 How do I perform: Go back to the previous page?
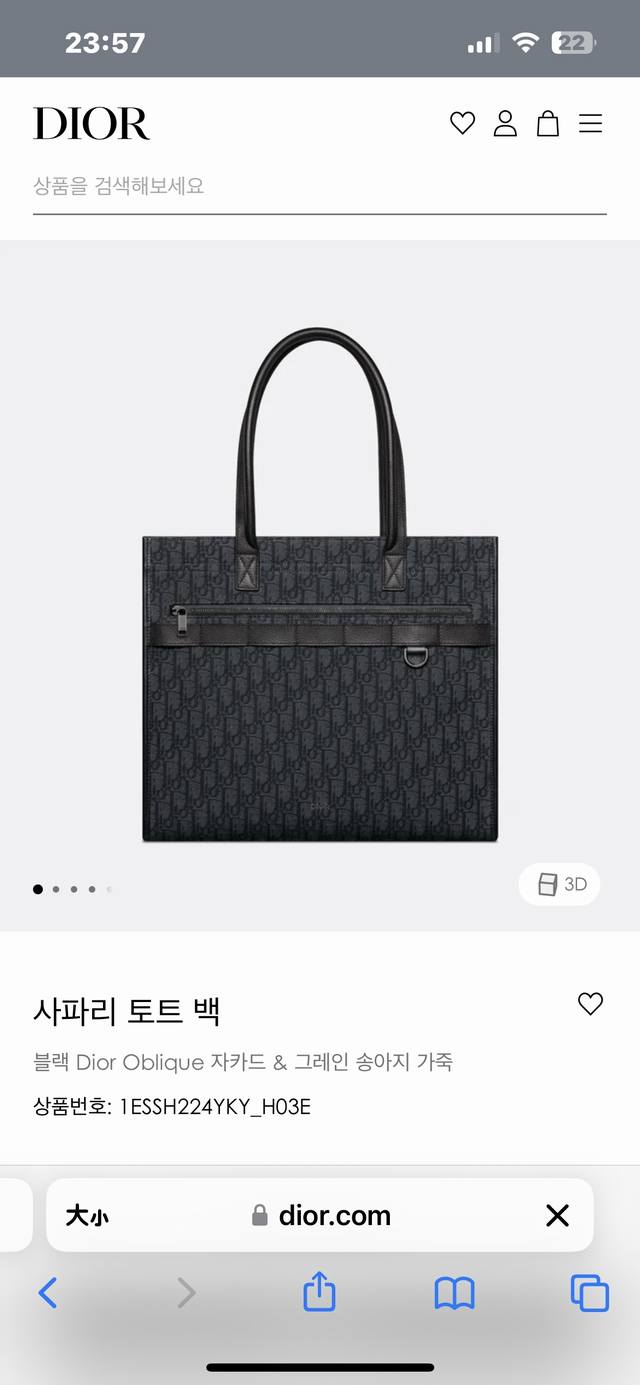[48, 1294]
